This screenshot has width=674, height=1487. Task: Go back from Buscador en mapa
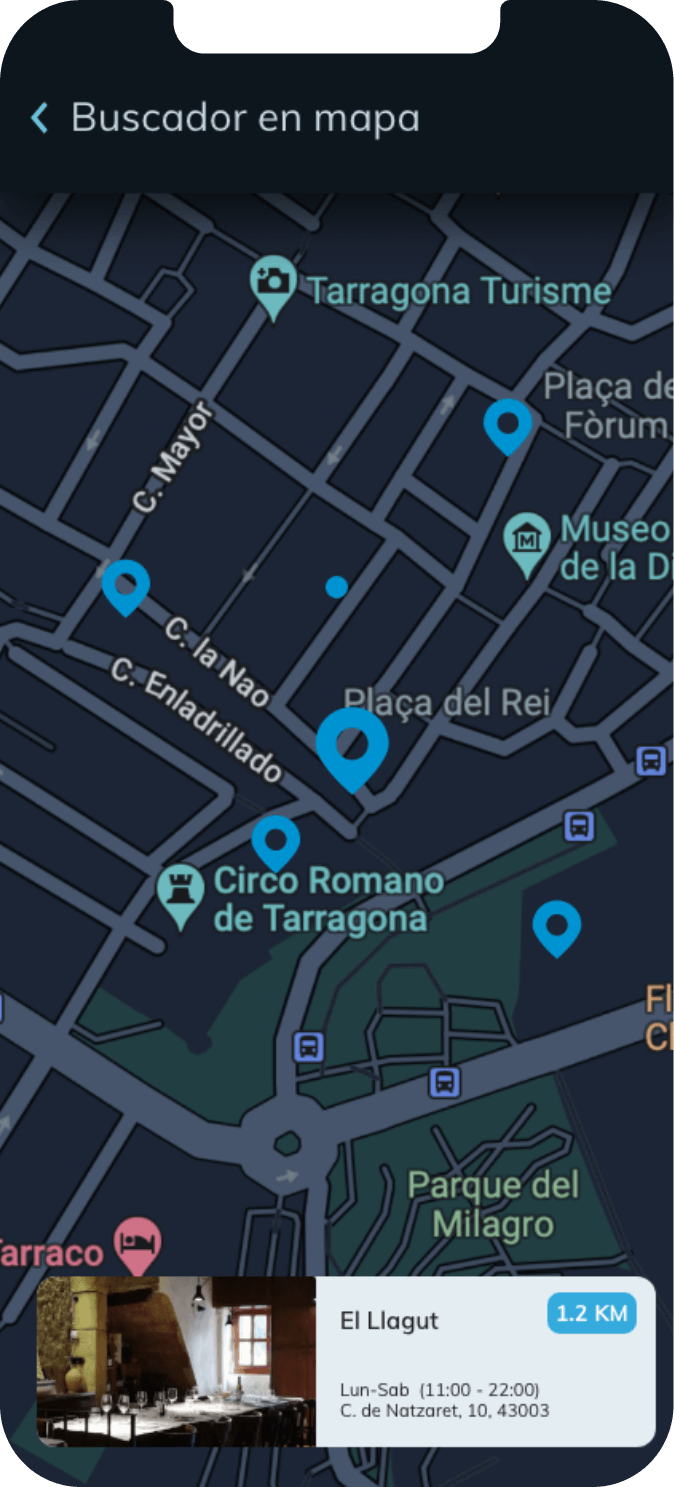click(40, 118)
